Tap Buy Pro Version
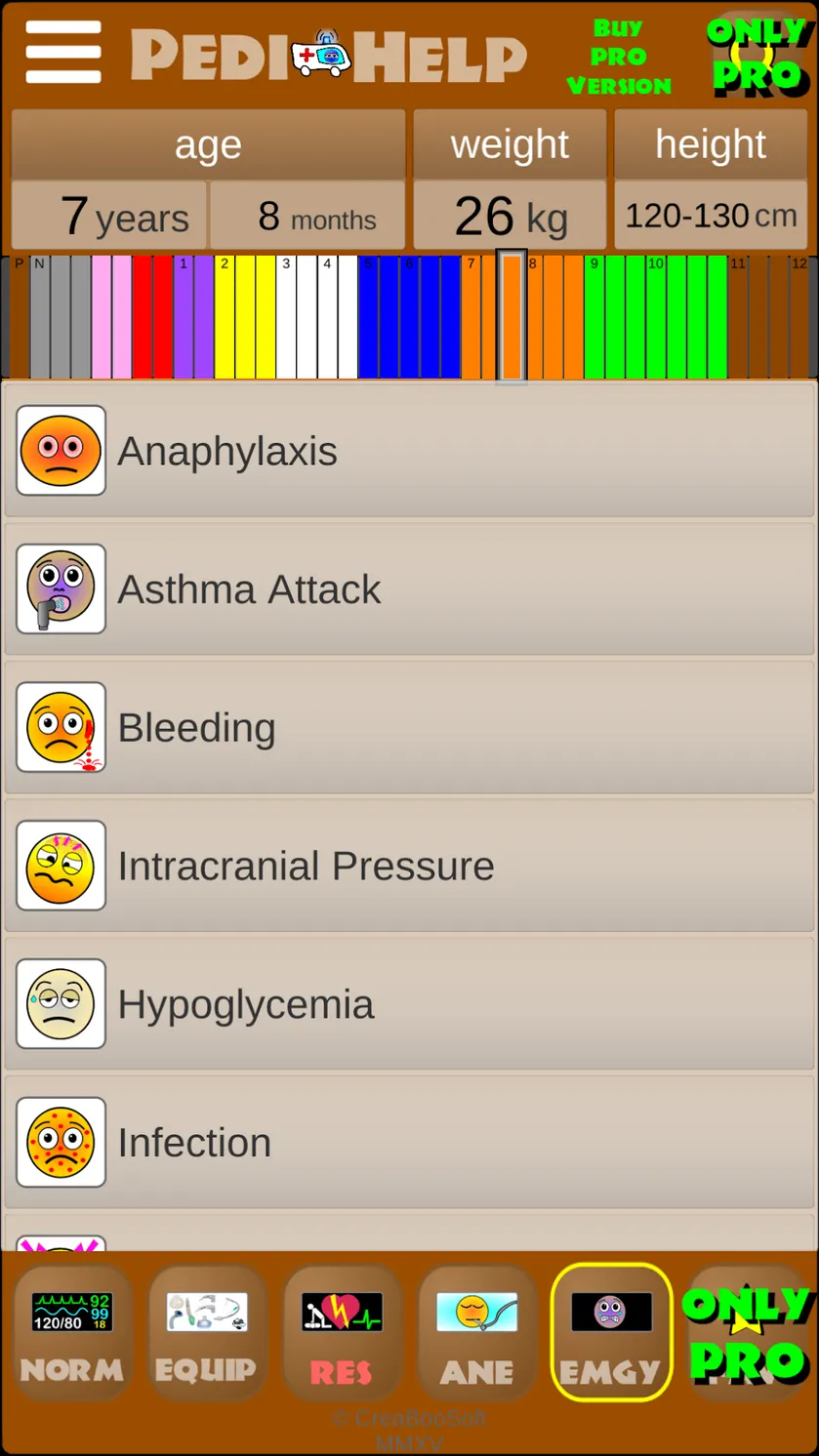 coord(619,57)
